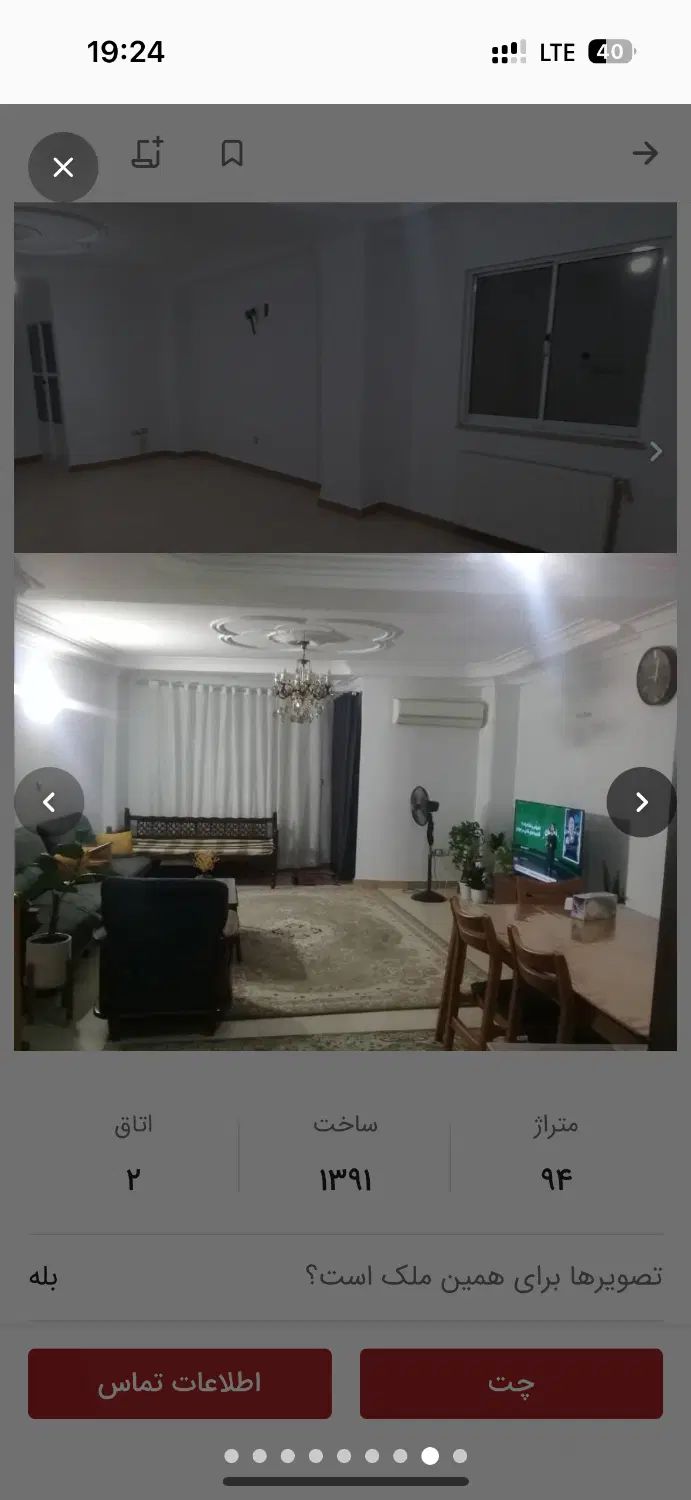Go back using the top arrow
The image size is (691, 1500).
[645, 153]
